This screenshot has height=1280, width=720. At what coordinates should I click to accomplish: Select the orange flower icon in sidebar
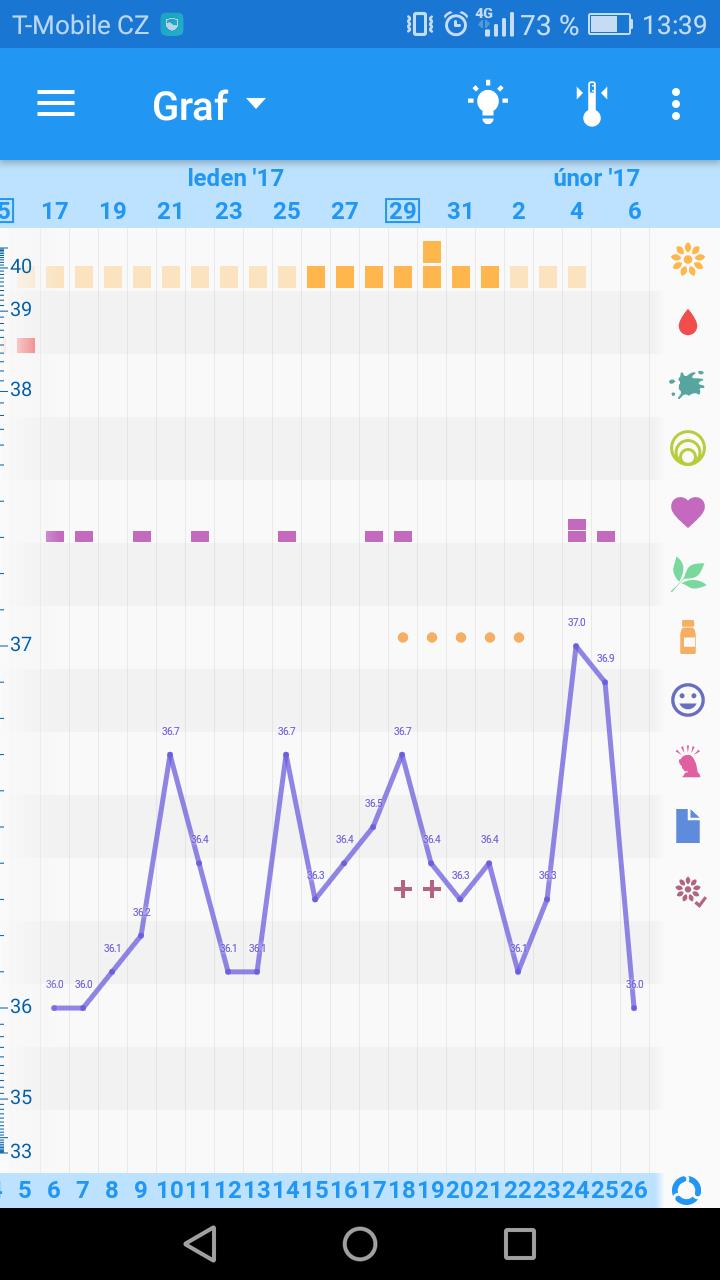pos(688,260)
